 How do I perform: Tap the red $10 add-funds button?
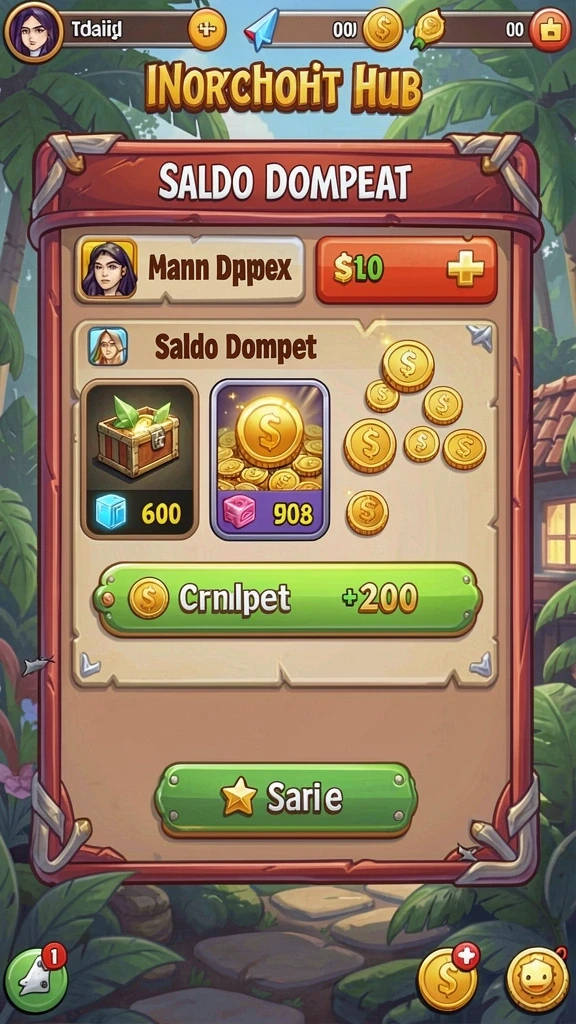(x=406, y=270)
